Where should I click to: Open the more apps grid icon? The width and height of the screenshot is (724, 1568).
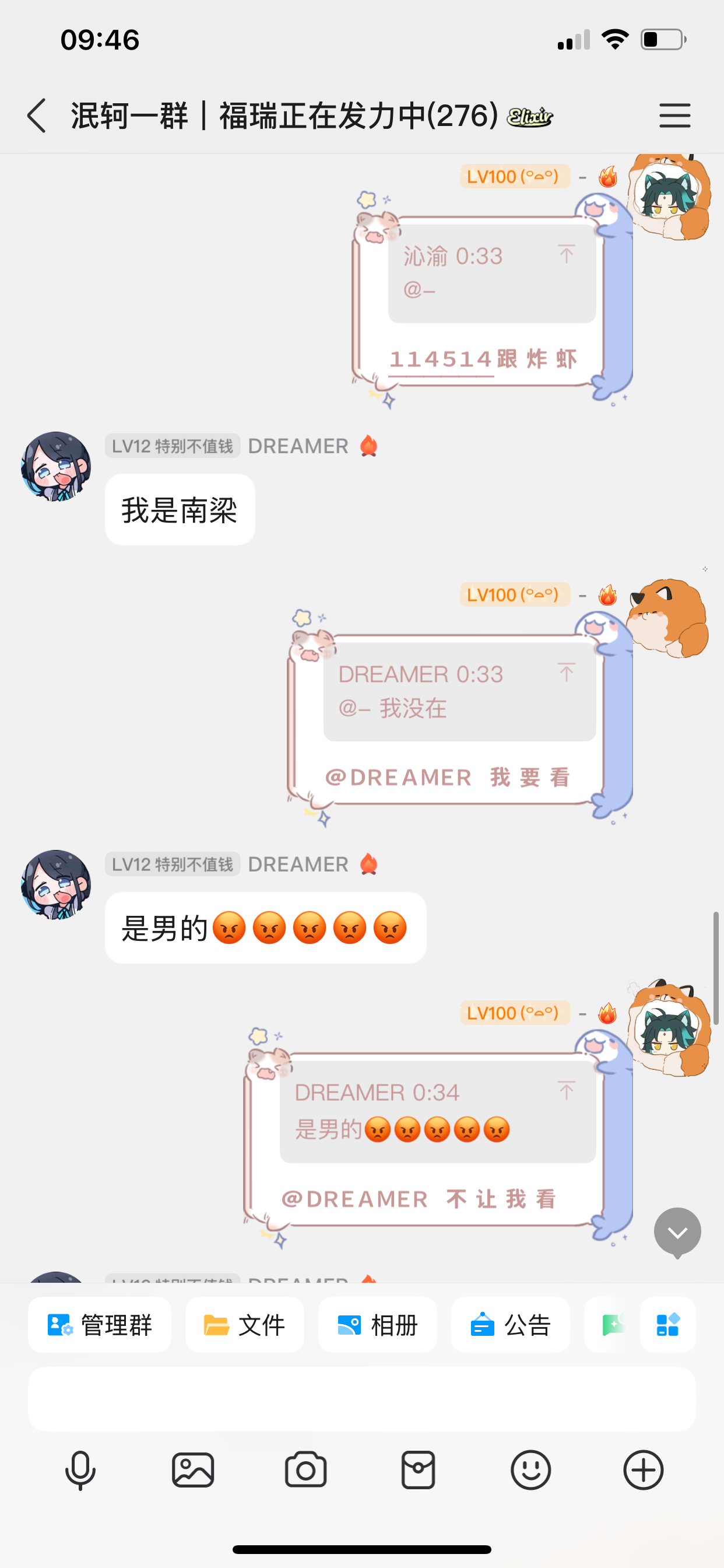[x=667, y=1325]
